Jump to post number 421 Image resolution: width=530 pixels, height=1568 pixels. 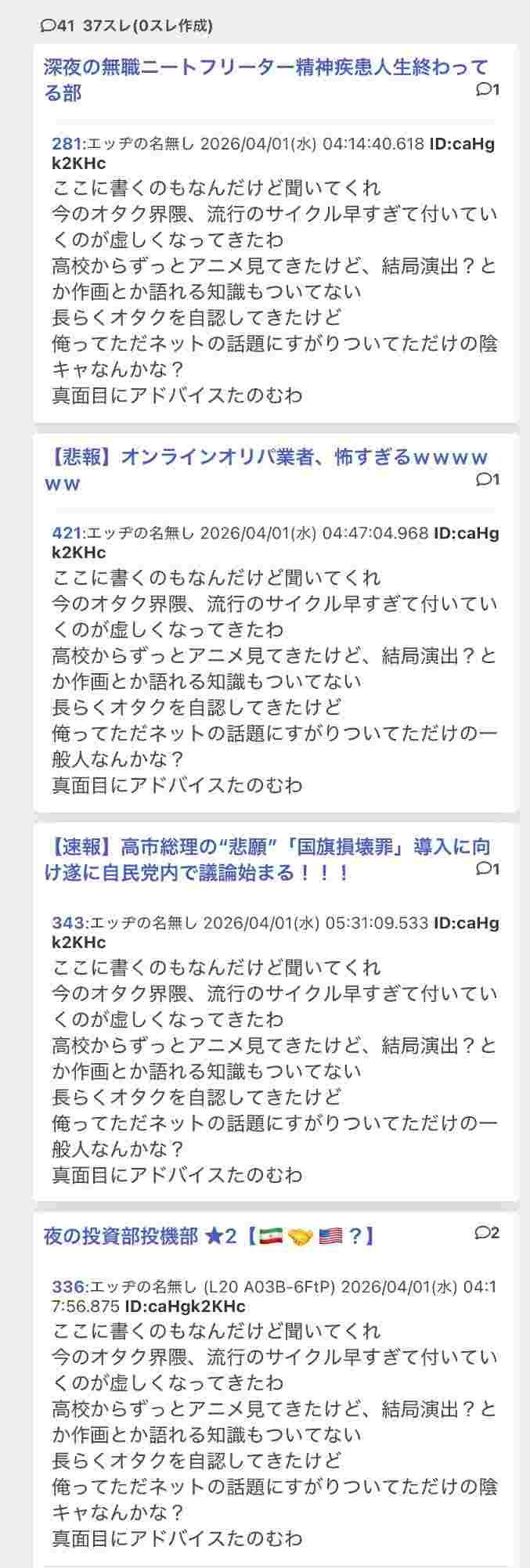click(x=66, y=534)
